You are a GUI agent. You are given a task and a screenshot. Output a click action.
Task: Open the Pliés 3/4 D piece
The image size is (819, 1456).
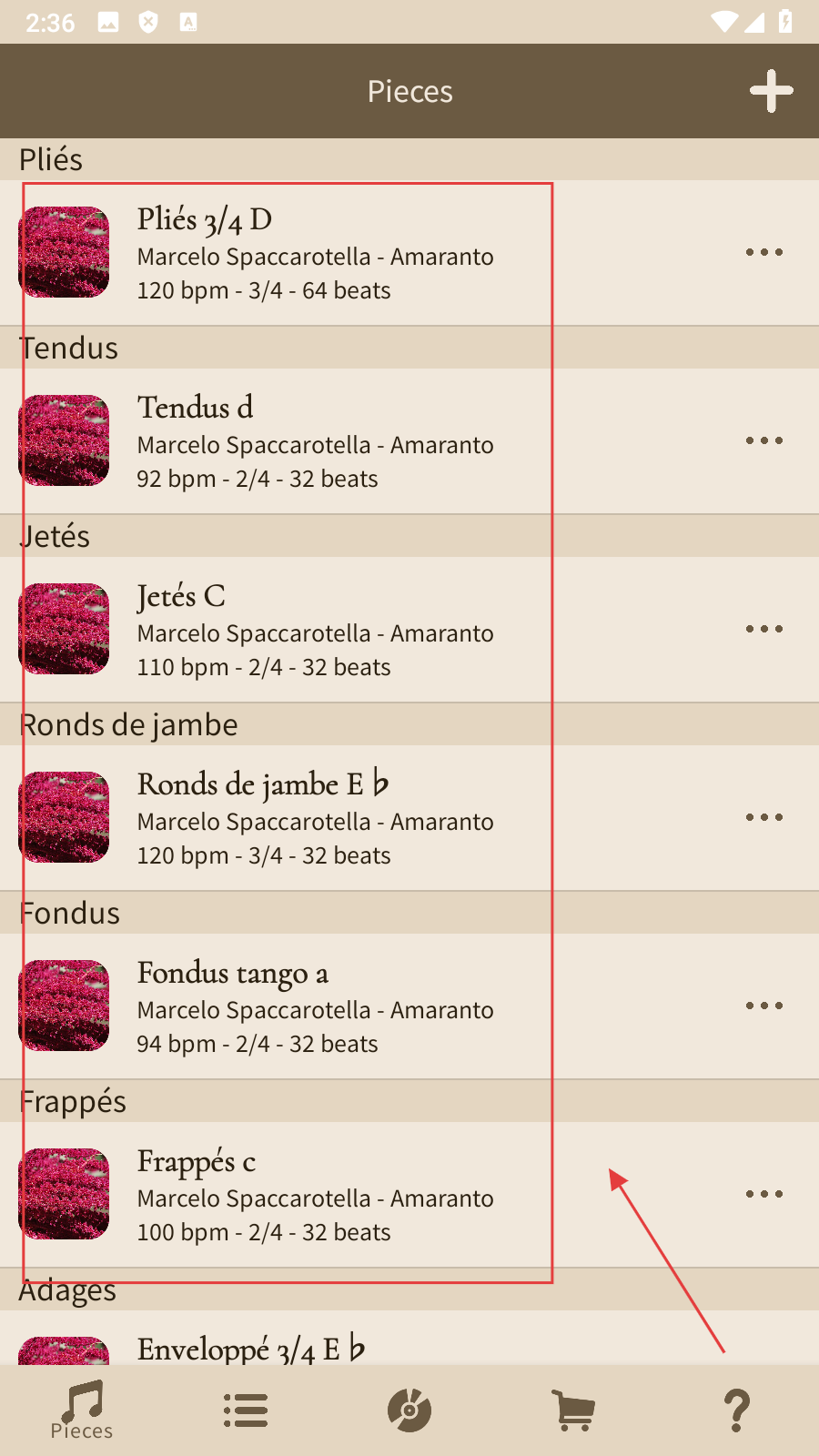tap(314, 253)
